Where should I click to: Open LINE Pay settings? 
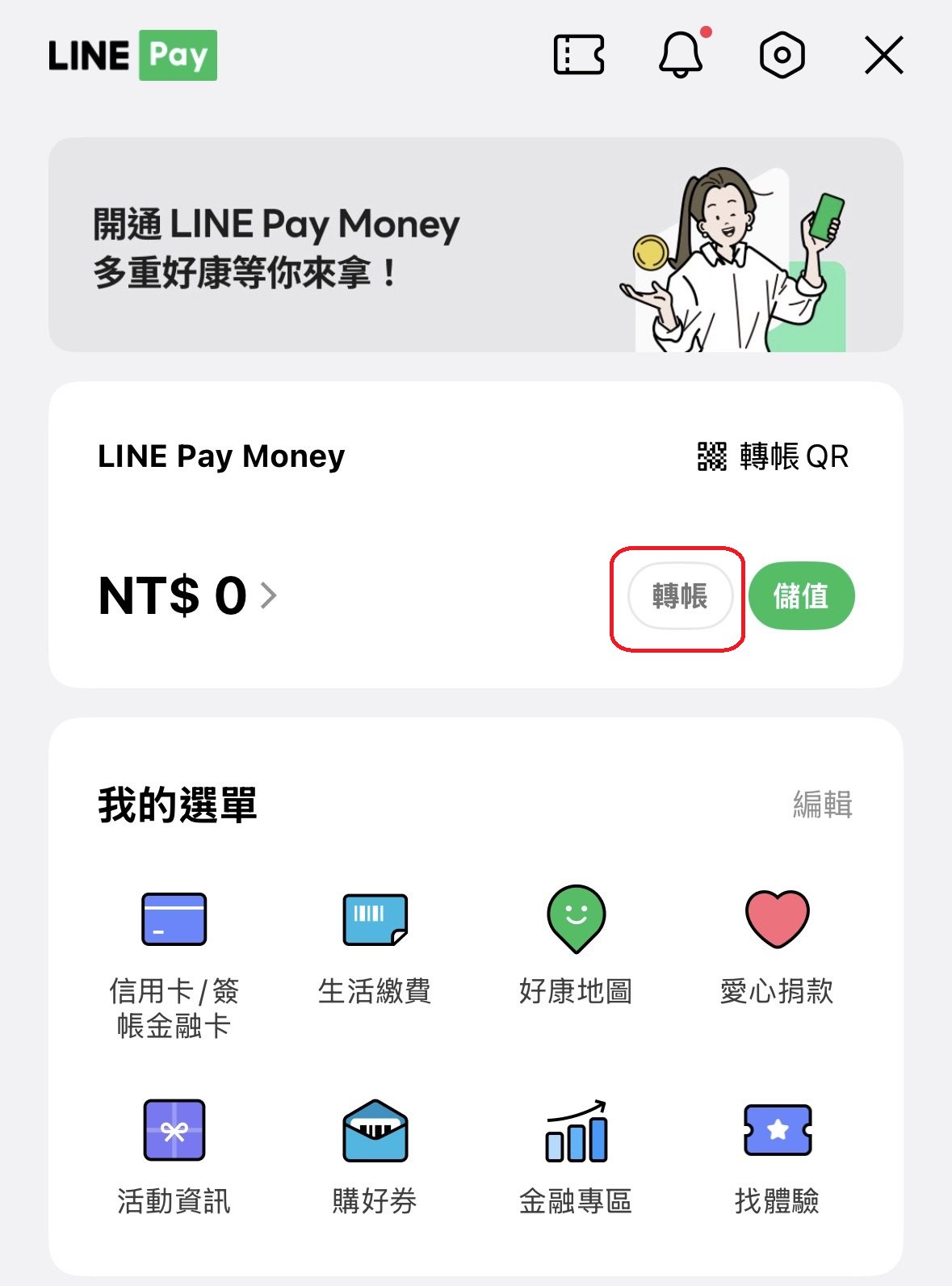point(782,55)
